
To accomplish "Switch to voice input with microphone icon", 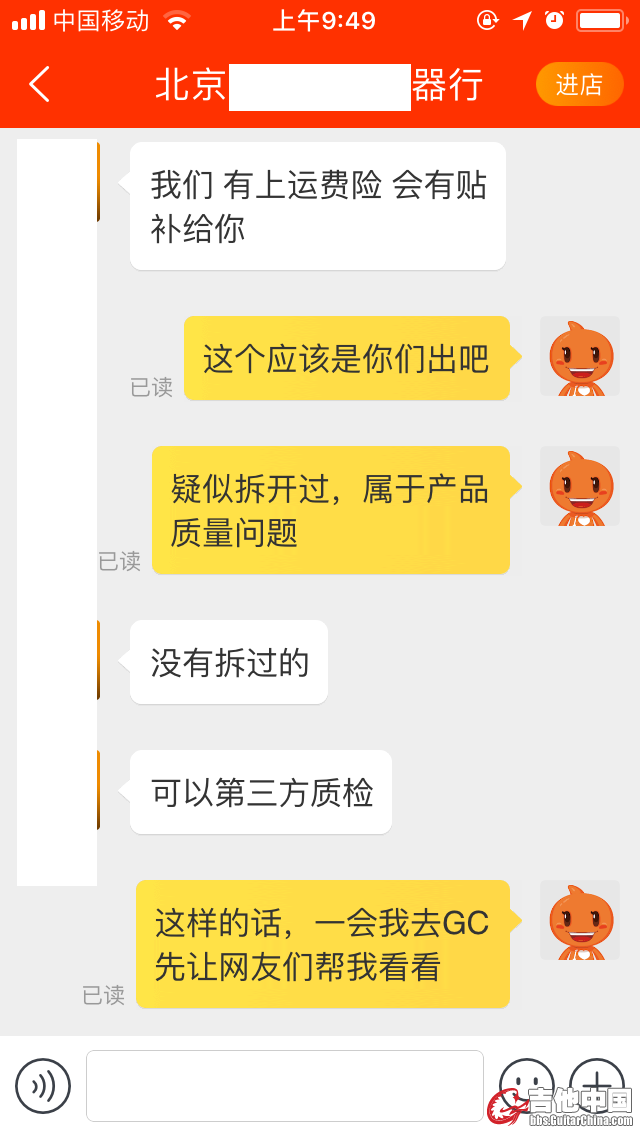I will tap(43, 1086).
